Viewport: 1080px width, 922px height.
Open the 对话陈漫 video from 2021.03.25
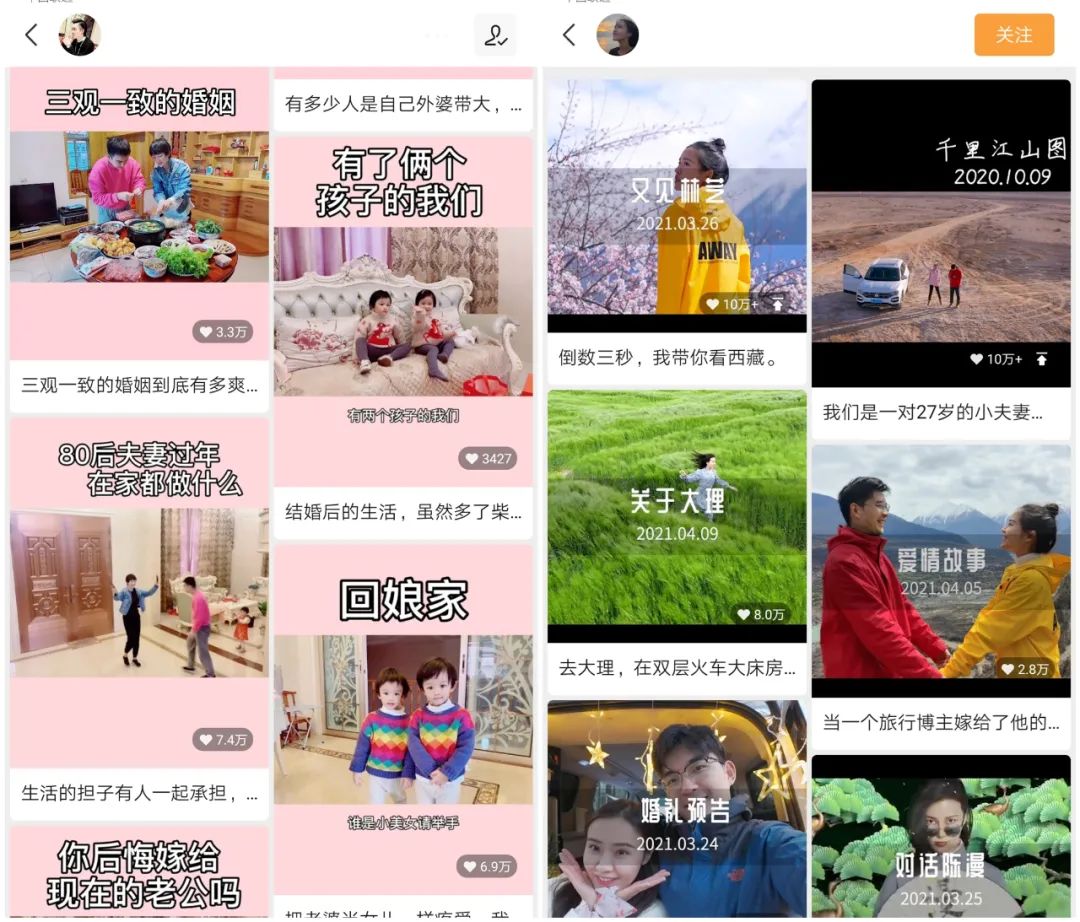tap(941, 840)
